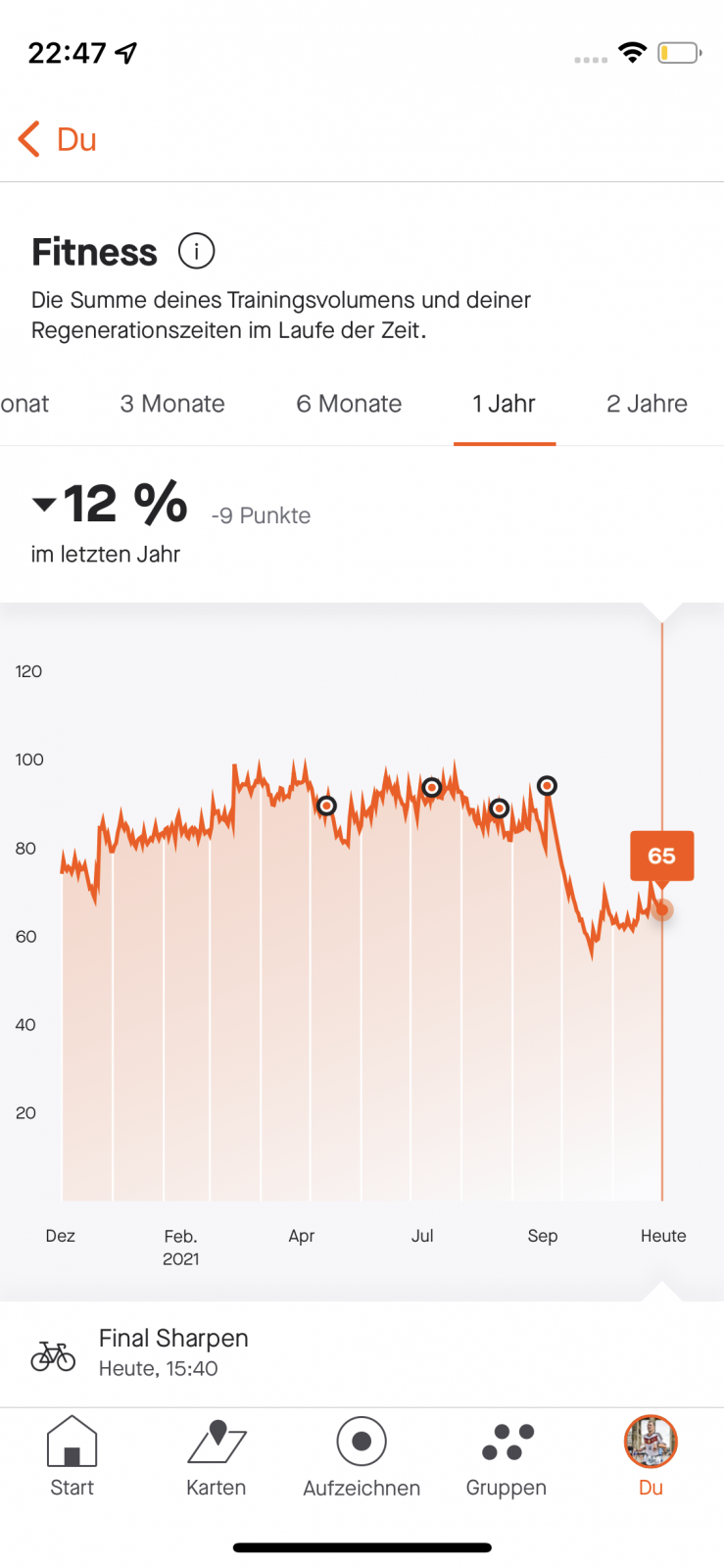The image size is (724, 1568).
Task: Open the Gruppen tab
Action: [x=507, y=1456]
